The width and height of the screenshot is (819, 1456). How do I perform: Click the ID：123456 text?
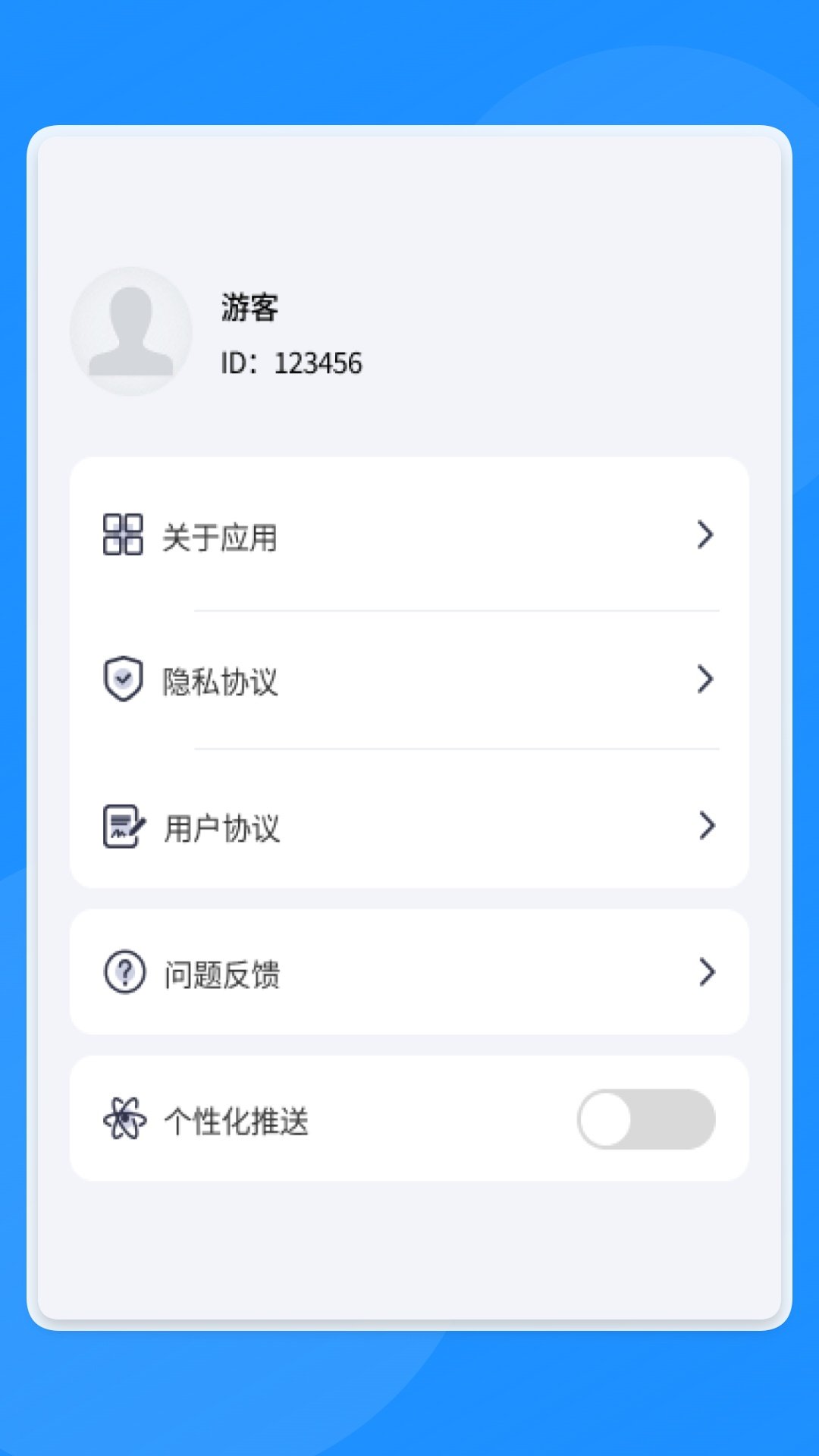coord(292,363)
